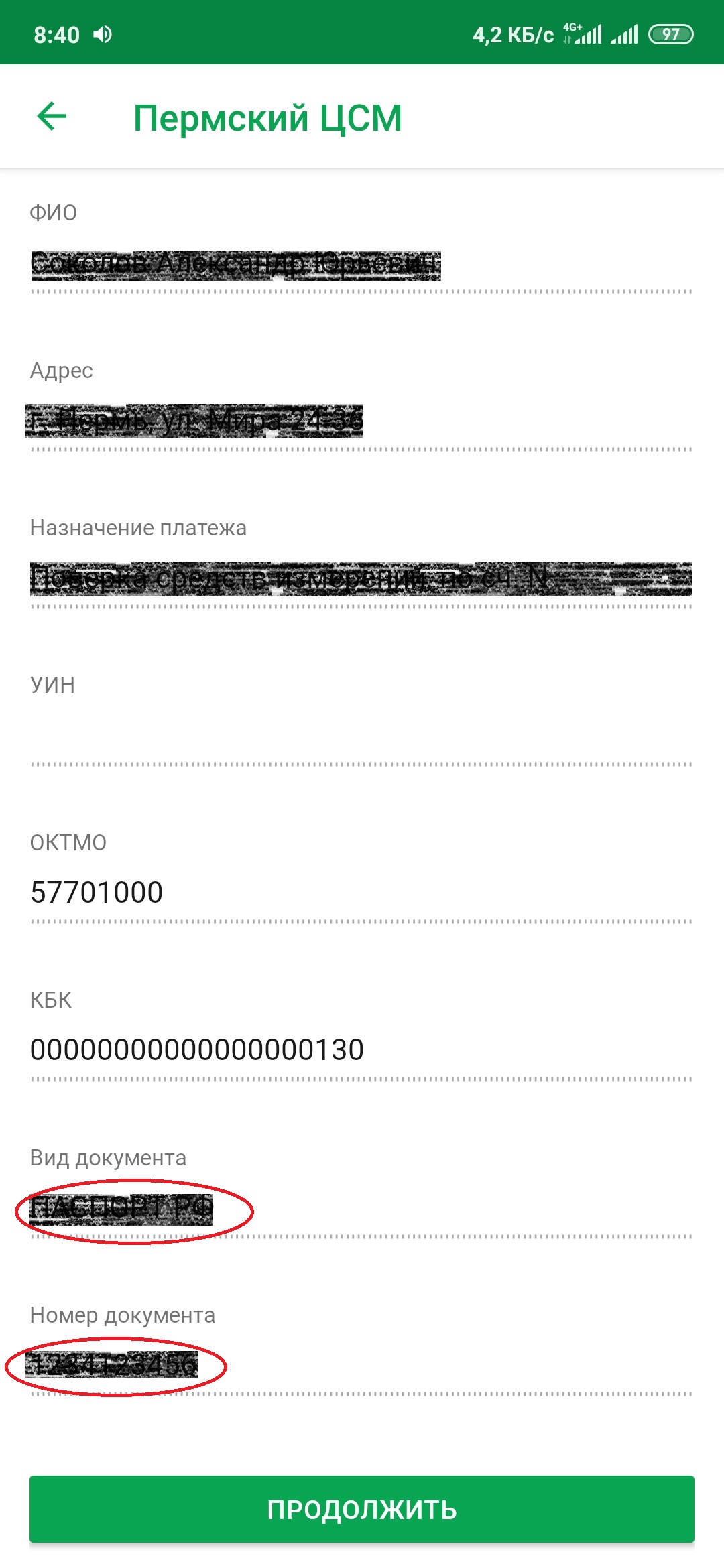Go back from Пермский ЦСМ screen

[x=52, y=117]
